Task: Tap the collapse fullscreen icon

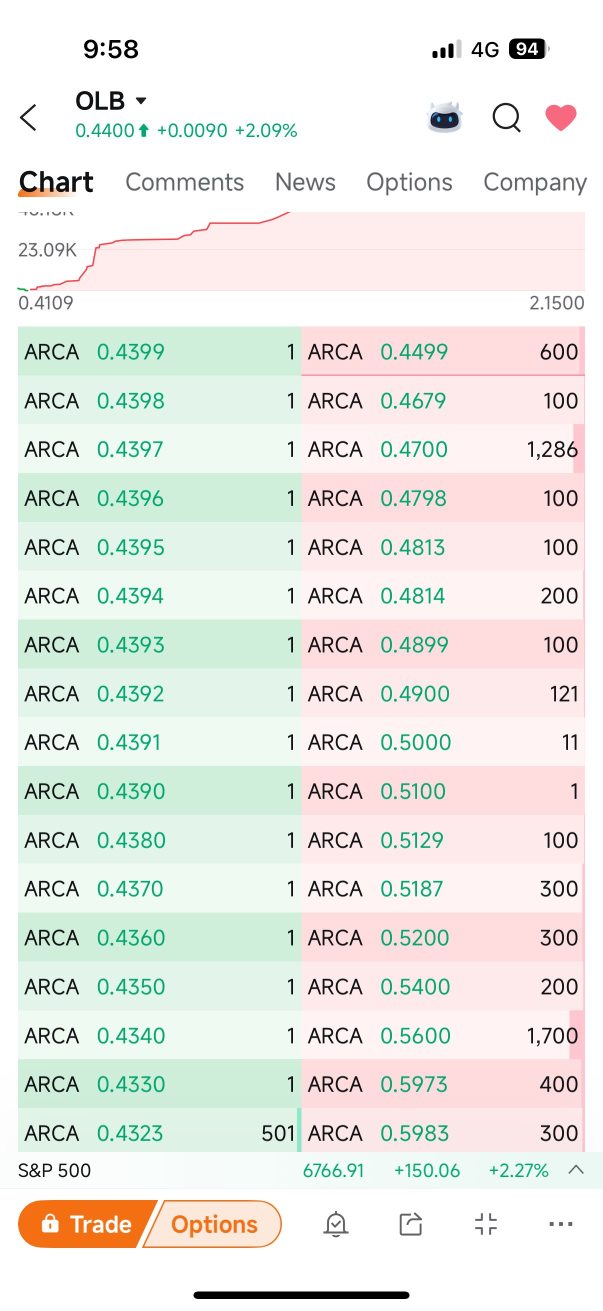Action: (486, 1224)
